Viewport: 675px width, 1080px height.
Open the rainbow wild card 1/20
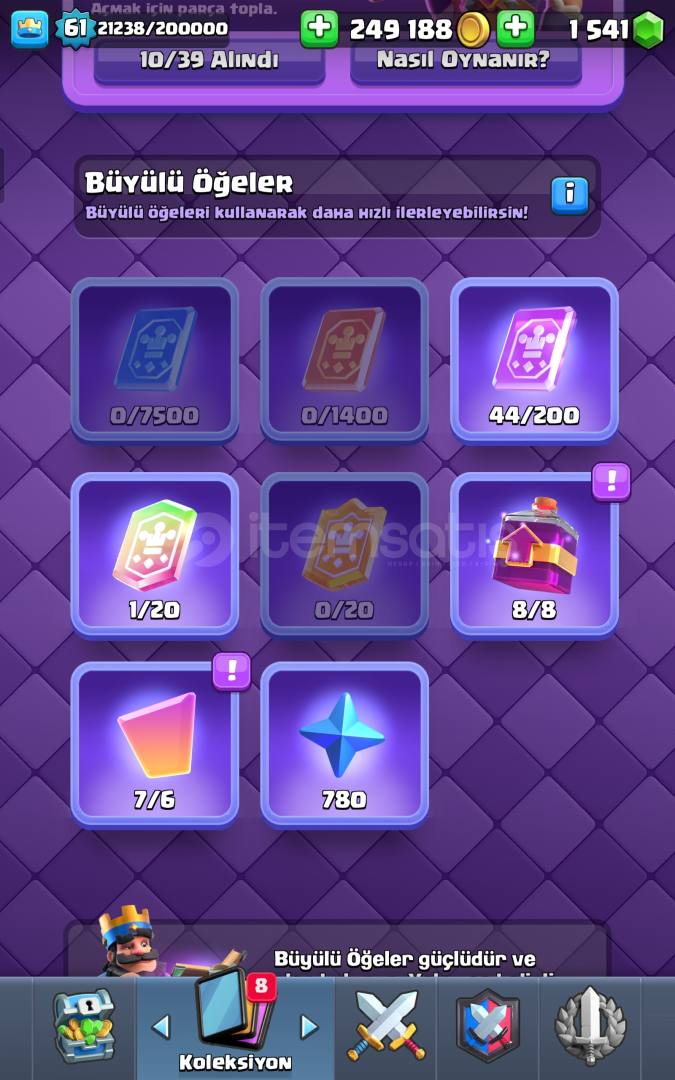(x=155, y=554)
